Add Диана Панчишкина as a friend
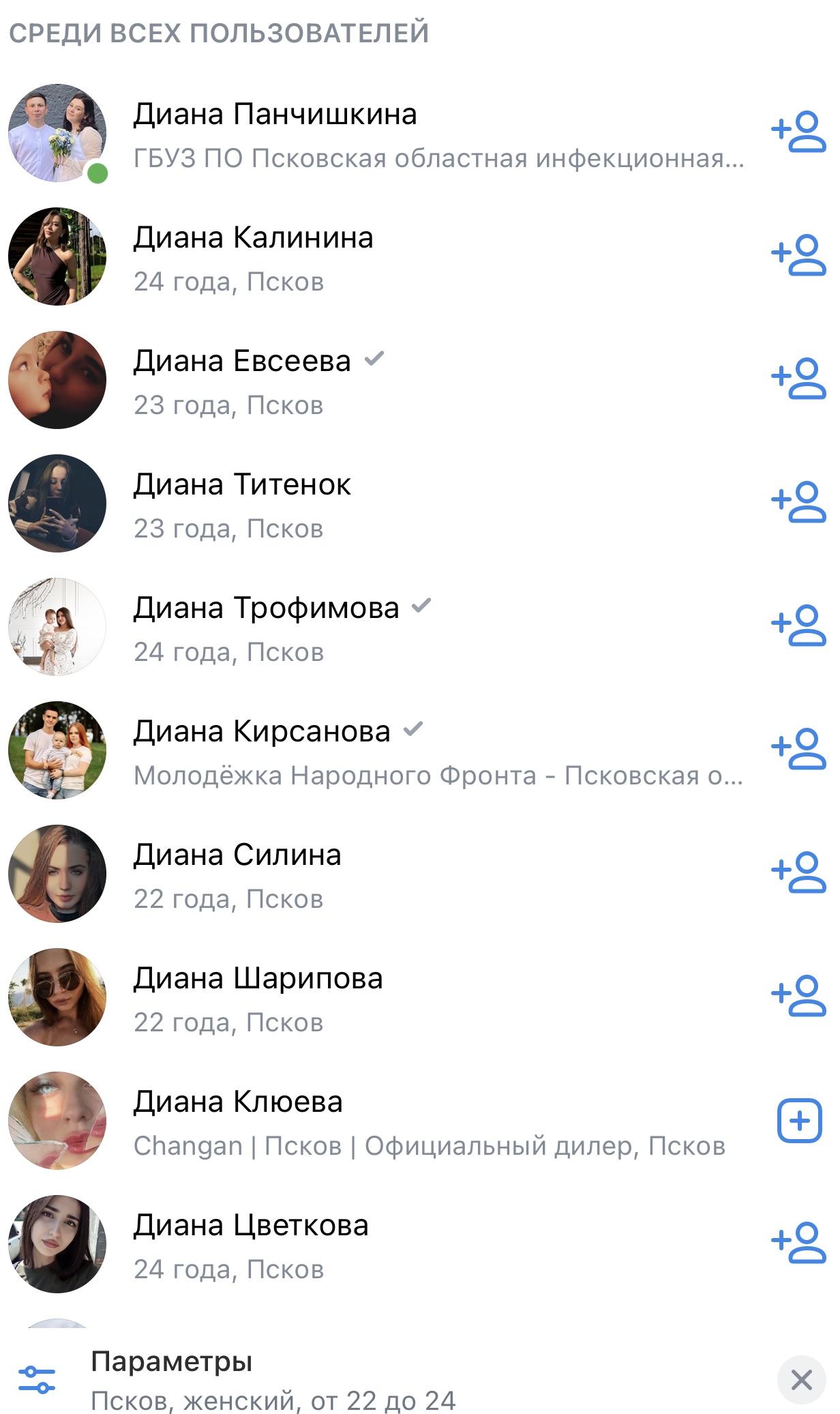This screenshot has height=1414, width=840. click(798, 132)
